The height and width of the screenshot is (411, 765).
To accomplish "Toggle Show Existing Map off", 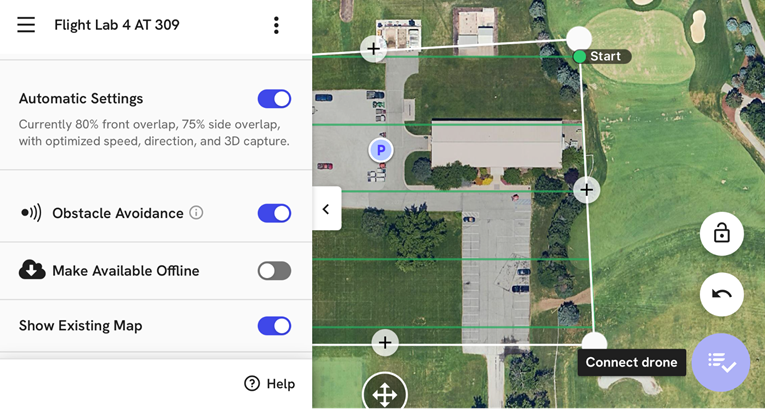I will point(274,326).
